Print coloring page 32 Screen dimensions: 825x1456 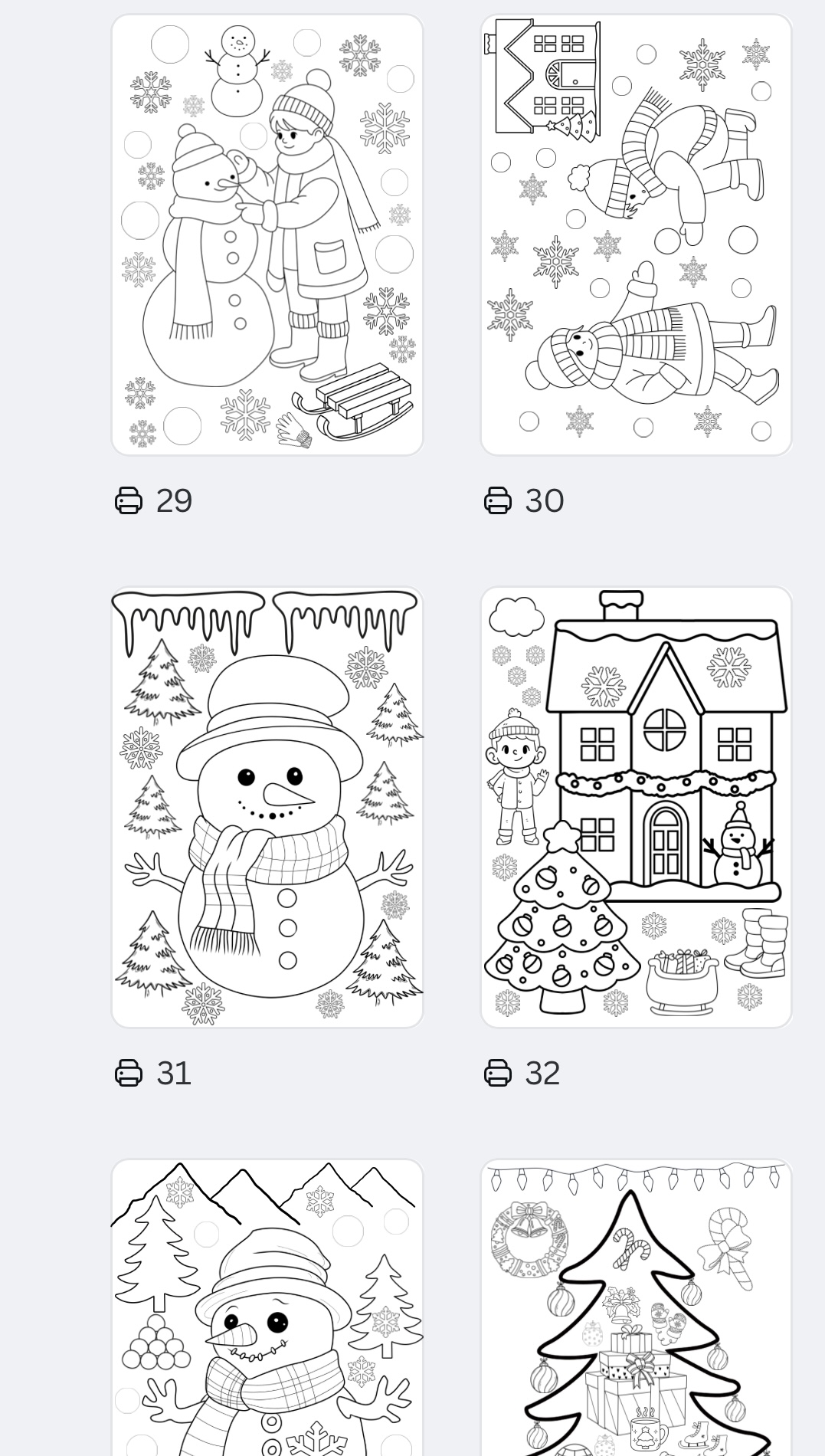pos(498,1073)
